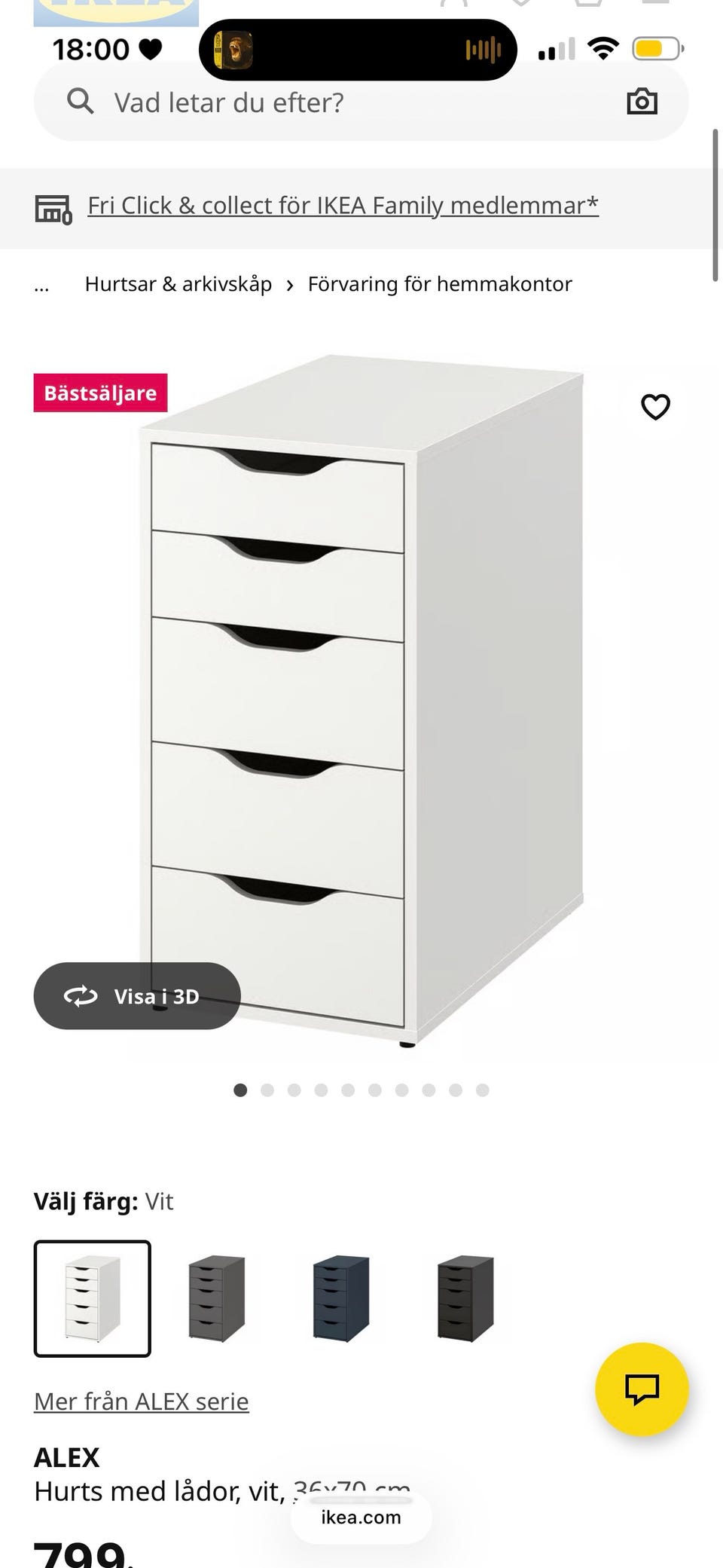The image size is (723, 1568).
Task: Expand the breadcrumb ellipsis
Action: coord(41,285)
